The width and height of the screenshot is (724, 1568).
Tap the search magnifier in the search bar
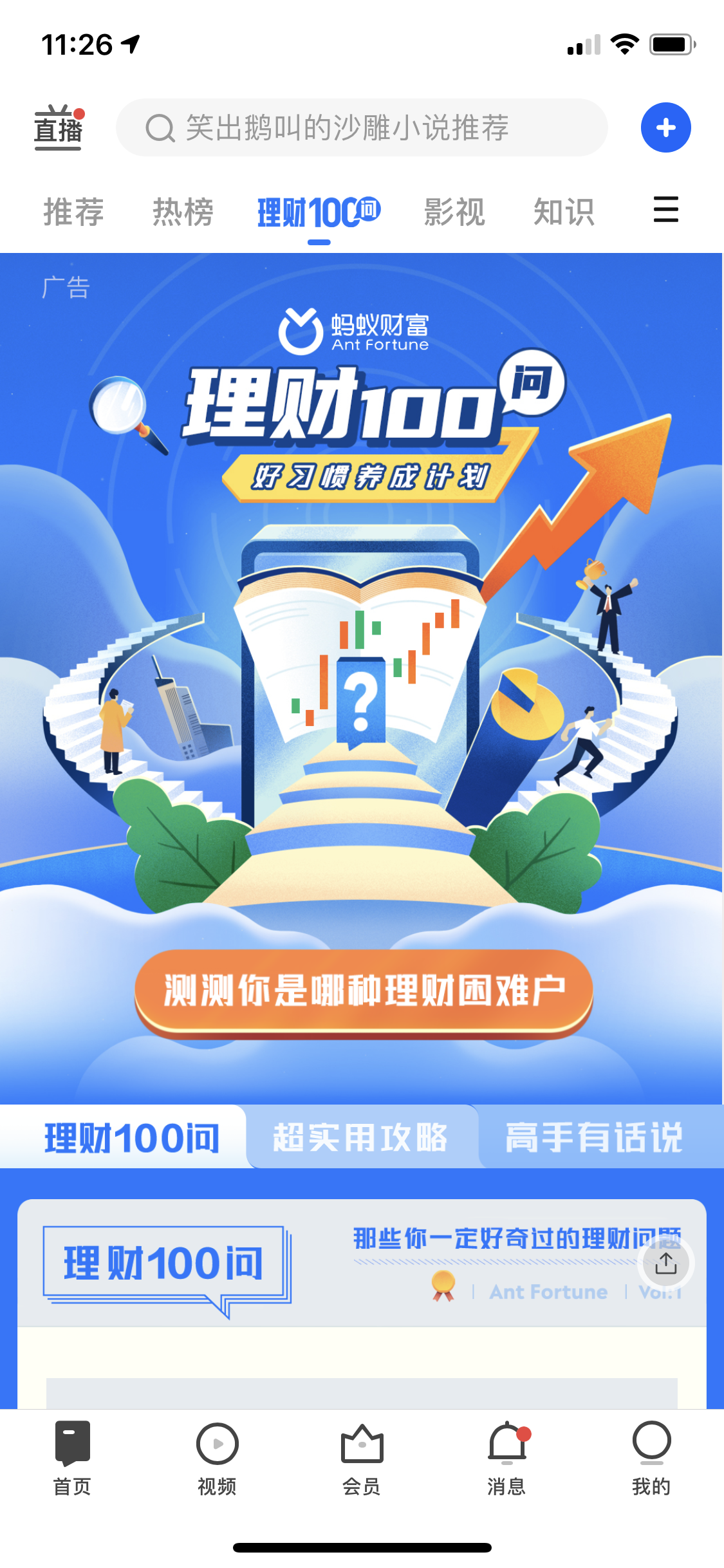160,127
